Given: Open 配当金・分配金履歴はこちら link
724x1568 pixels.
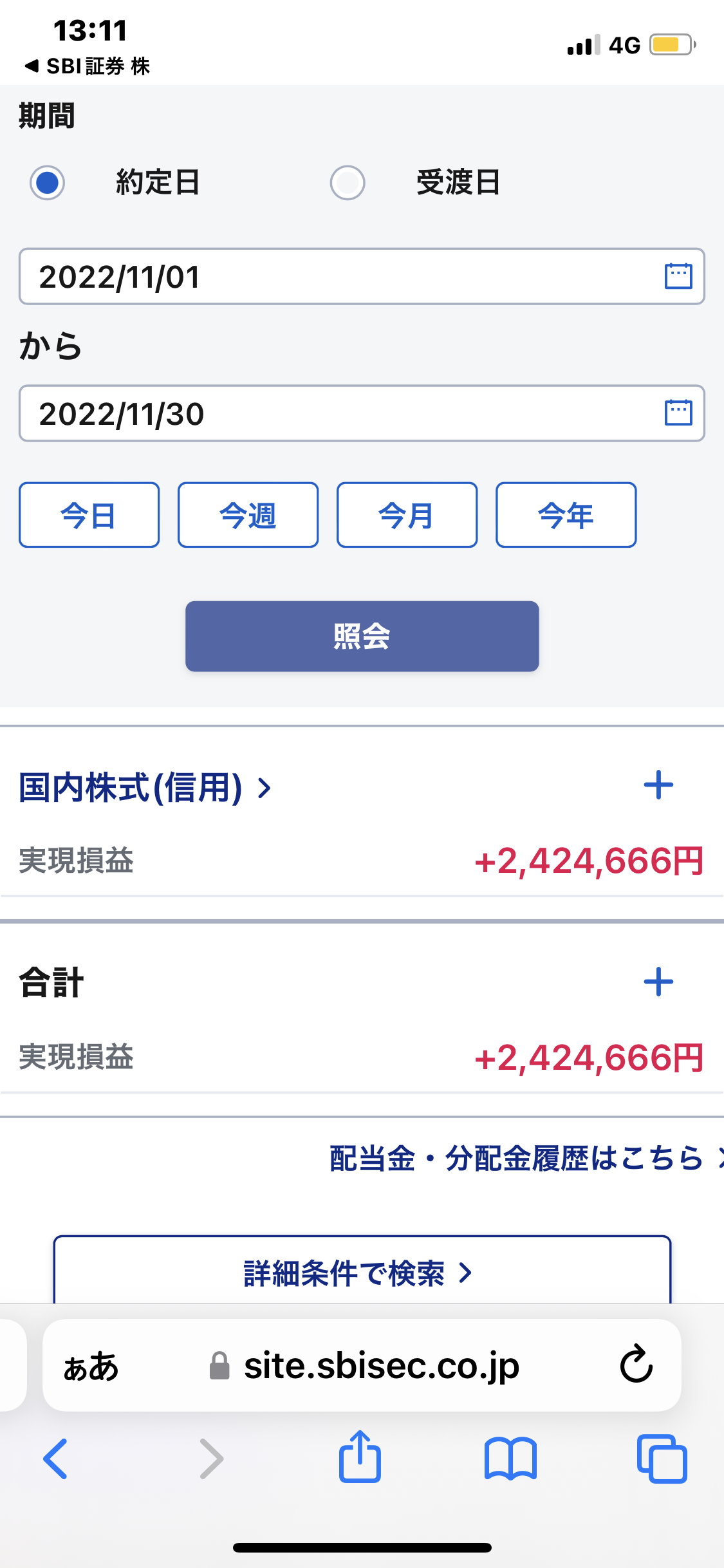Looking at the screenshot, I should [x=523, y=1159].
